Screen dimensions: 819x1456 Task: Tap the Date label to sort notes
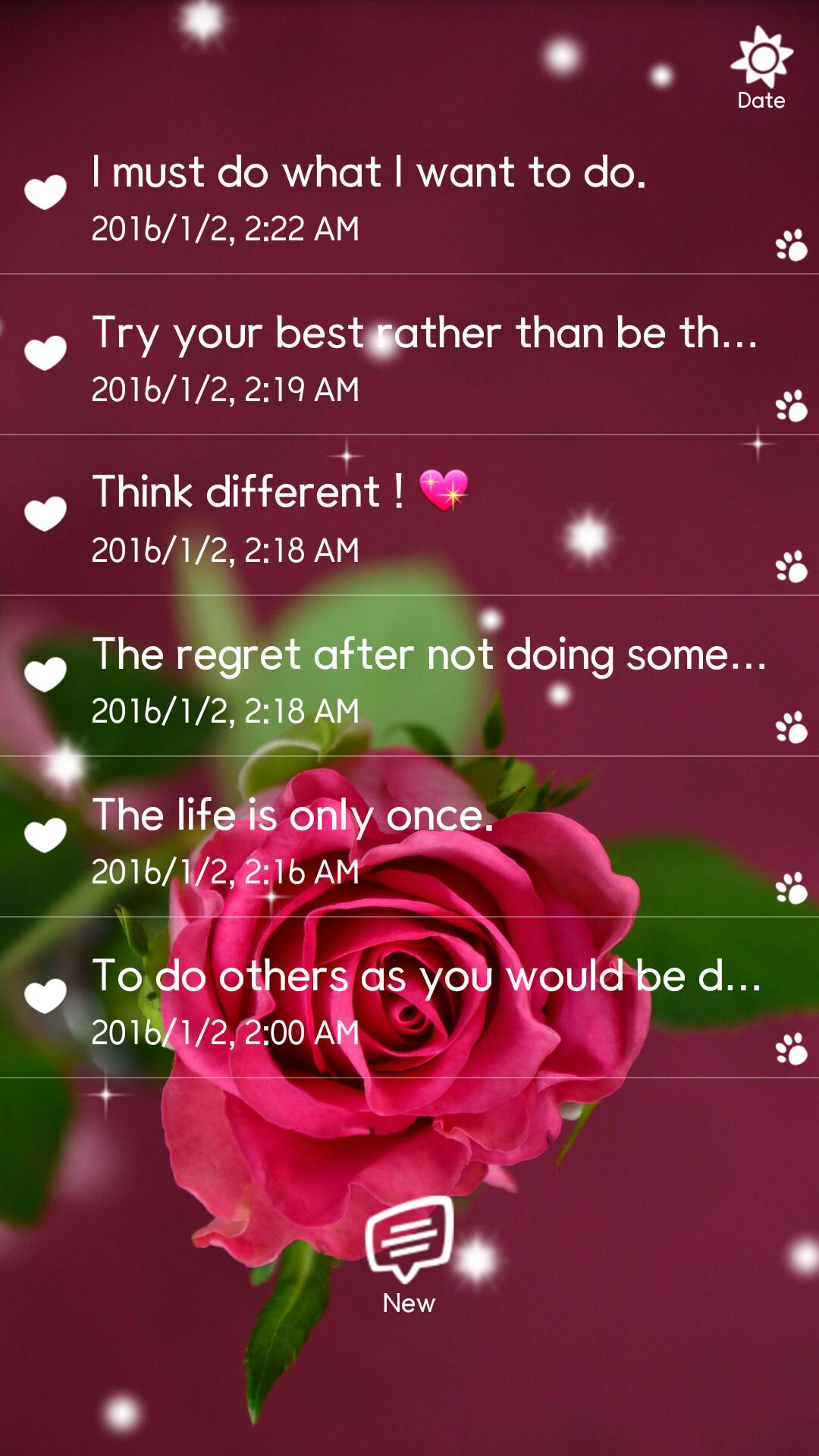762,99
